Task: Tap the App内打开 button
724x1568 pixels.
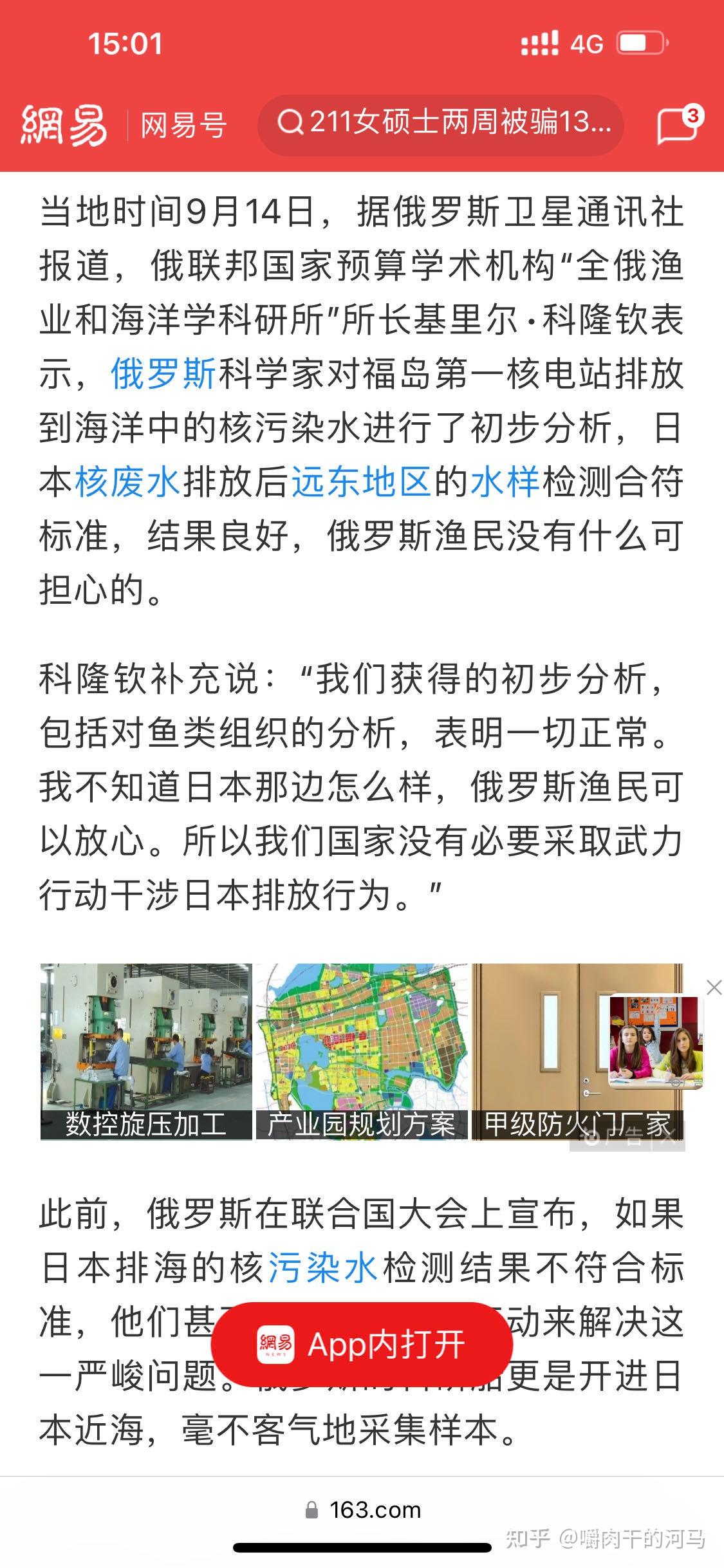Action: [362, 1344]
